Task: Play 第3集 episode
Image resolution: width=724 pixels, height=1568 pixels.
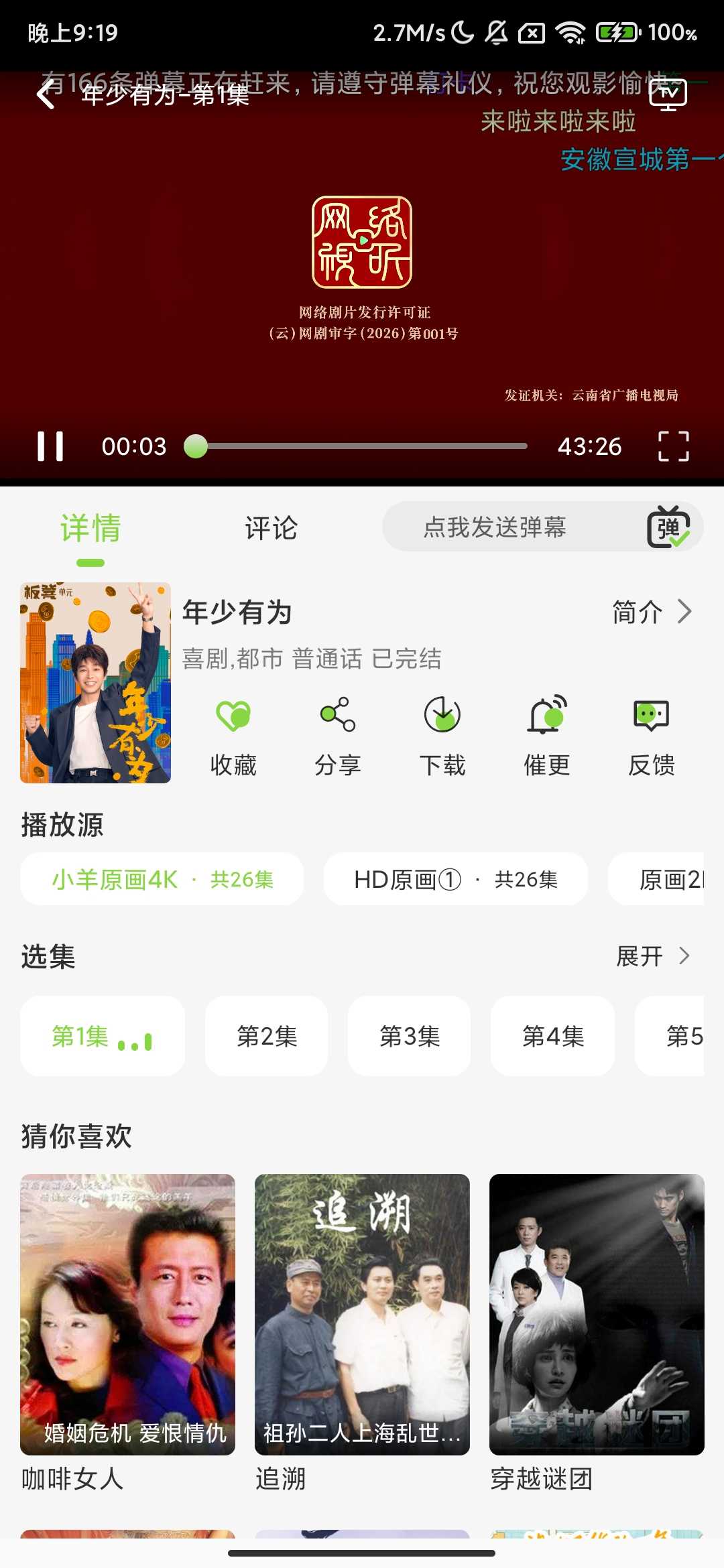Action: 410,1036
